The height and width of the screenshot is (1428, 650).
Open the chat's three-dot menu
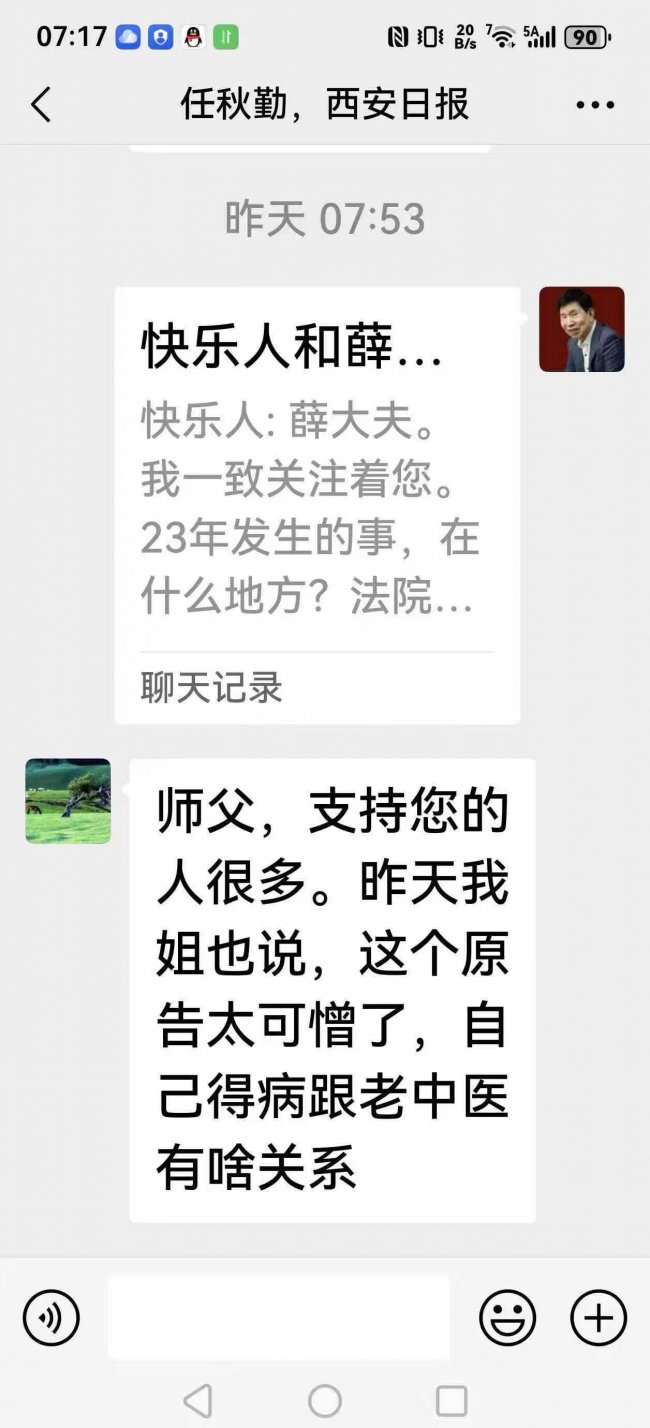[x=595, y=105]
